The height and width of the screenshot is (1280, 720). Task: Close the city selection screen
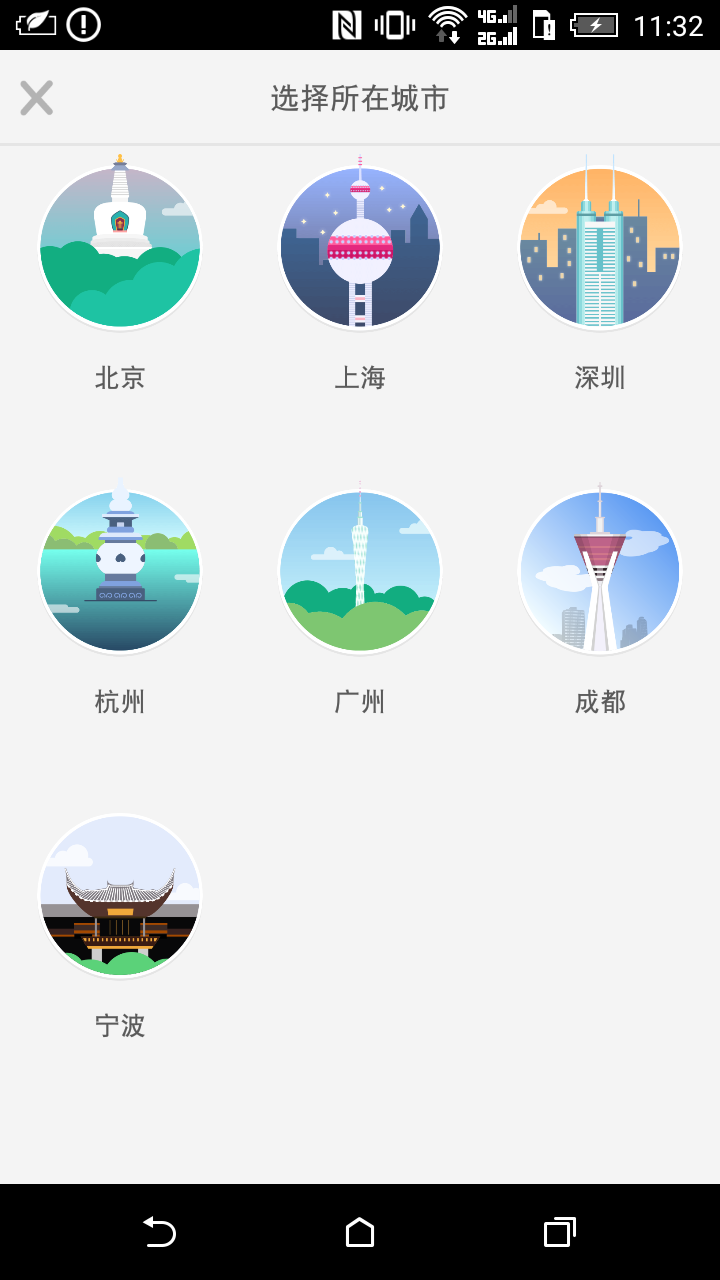tap(37, 98)
